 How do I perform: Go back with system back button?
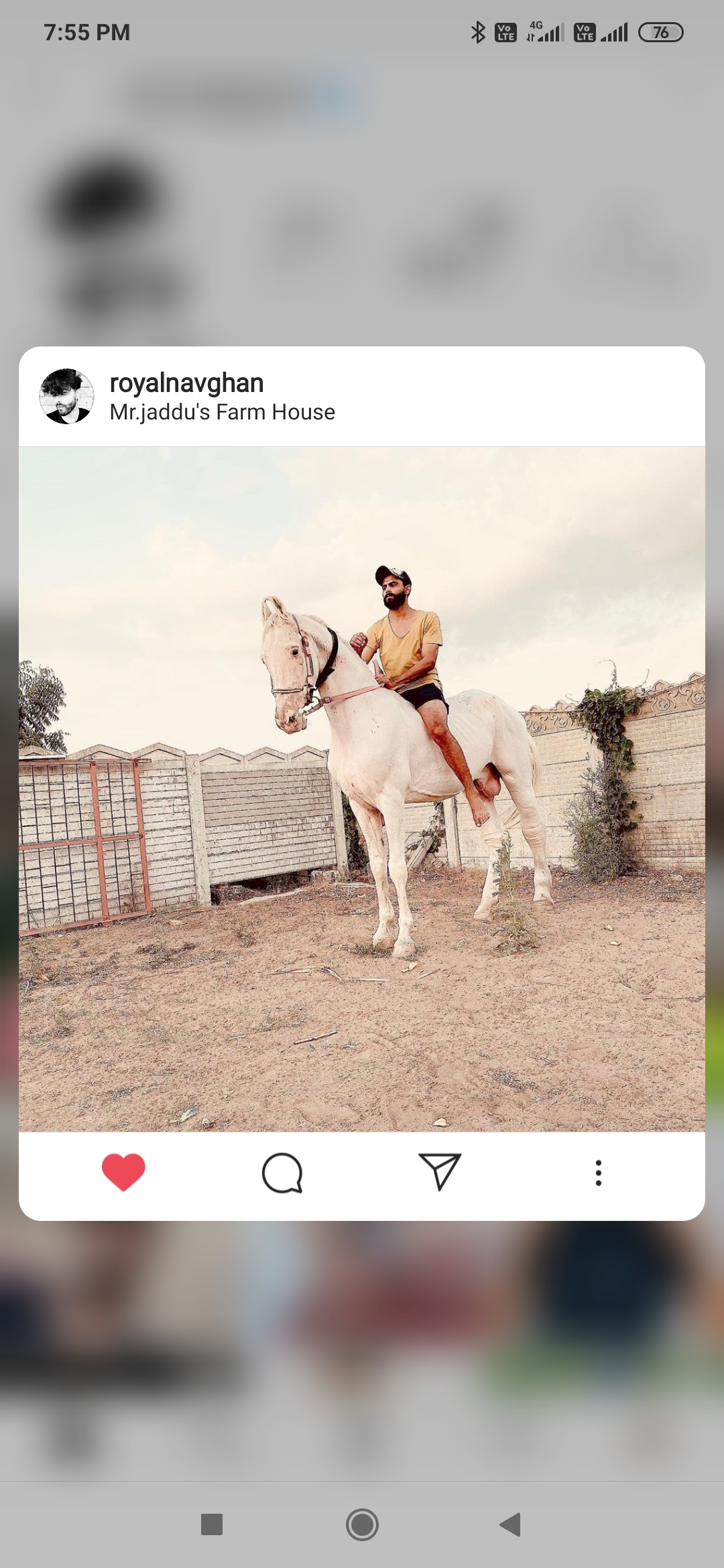tap(511, 1524)
